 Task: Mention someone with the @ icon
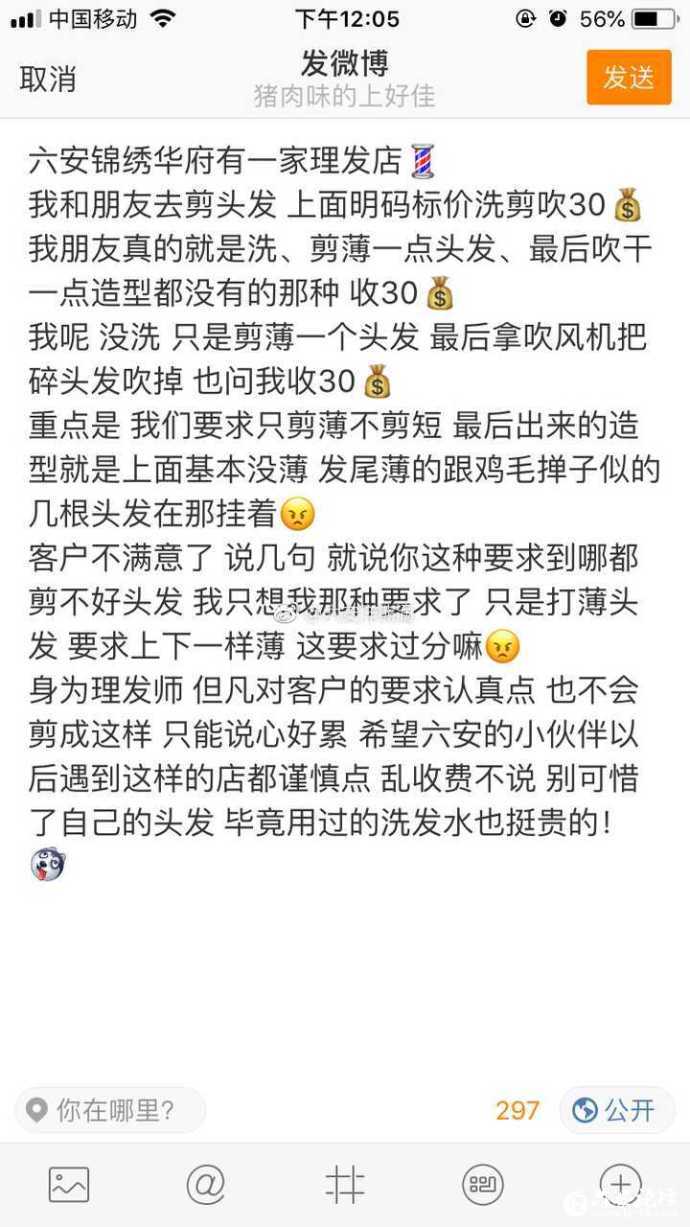pos(206,1185)
